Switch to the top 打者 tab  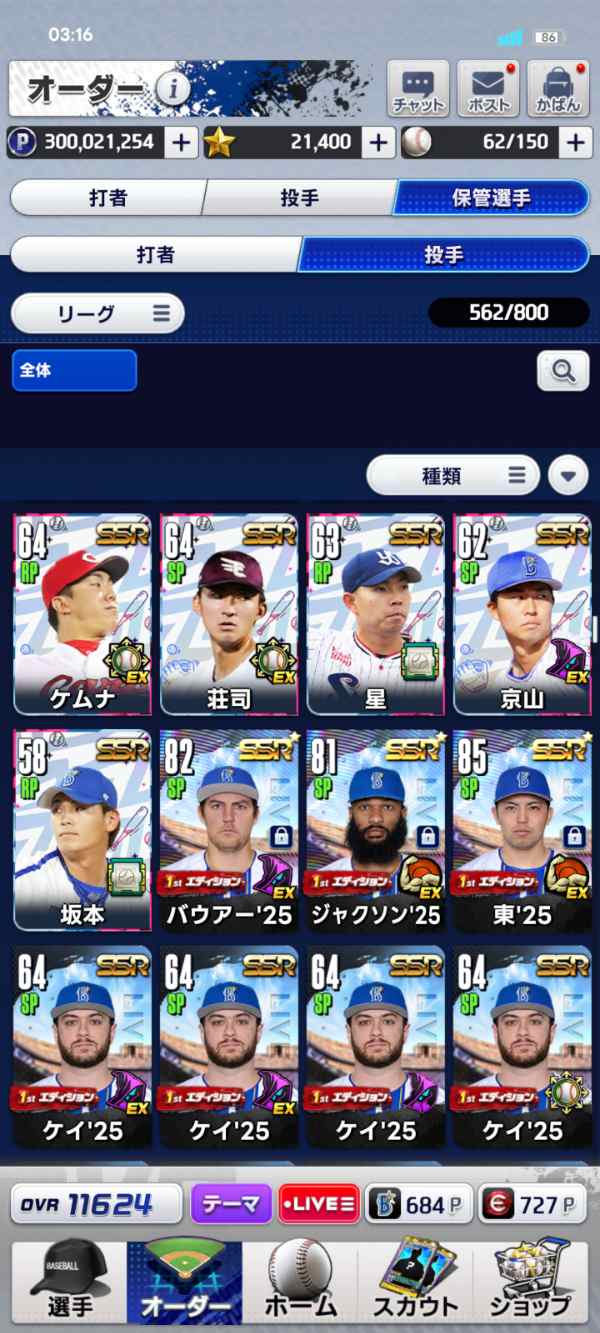[108, 198]
